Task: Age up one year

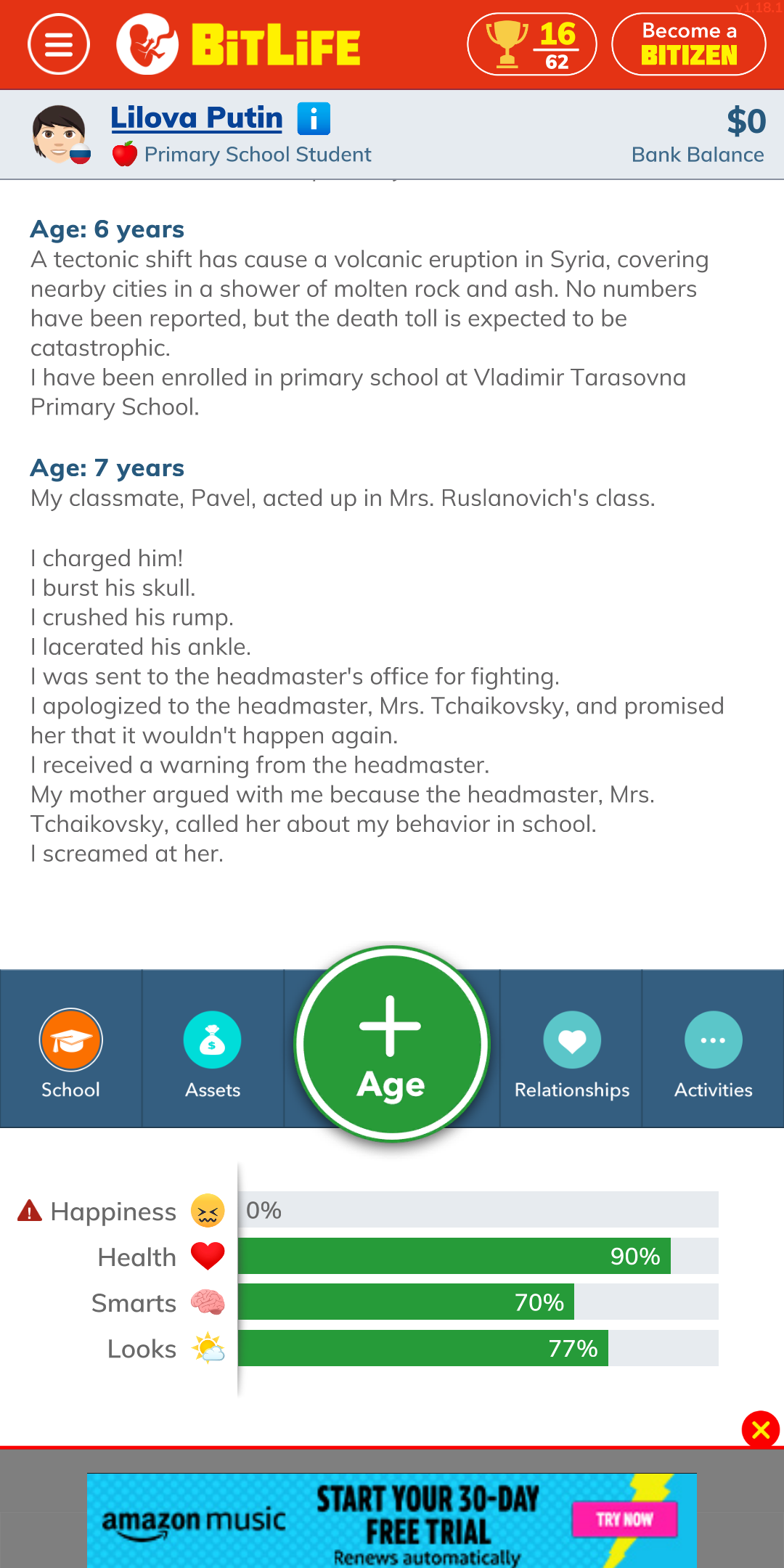Action: point(392,1044)
